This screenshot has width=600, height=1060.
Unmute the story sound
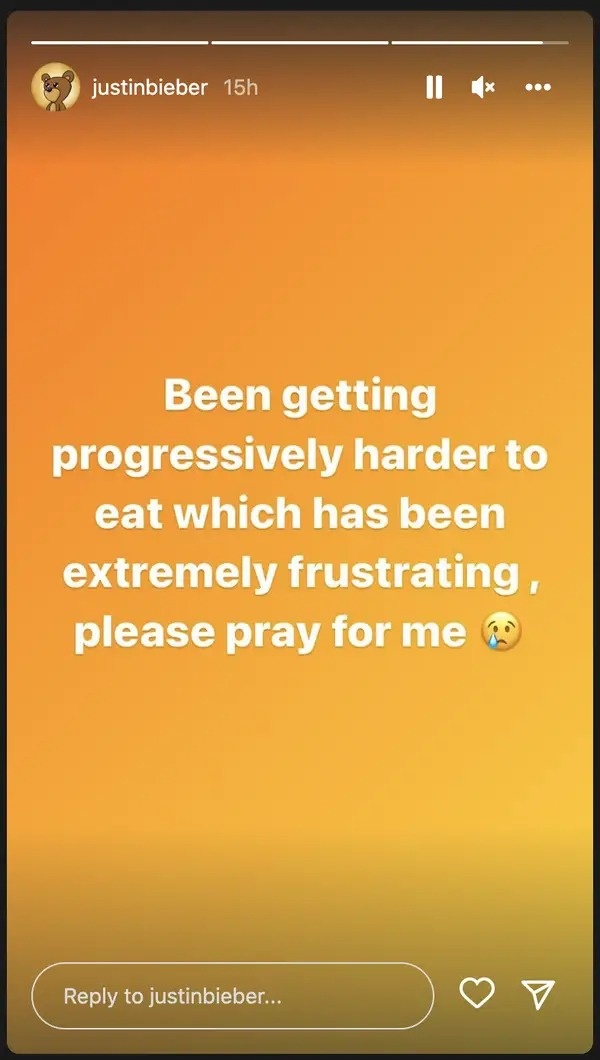[483, 88]
